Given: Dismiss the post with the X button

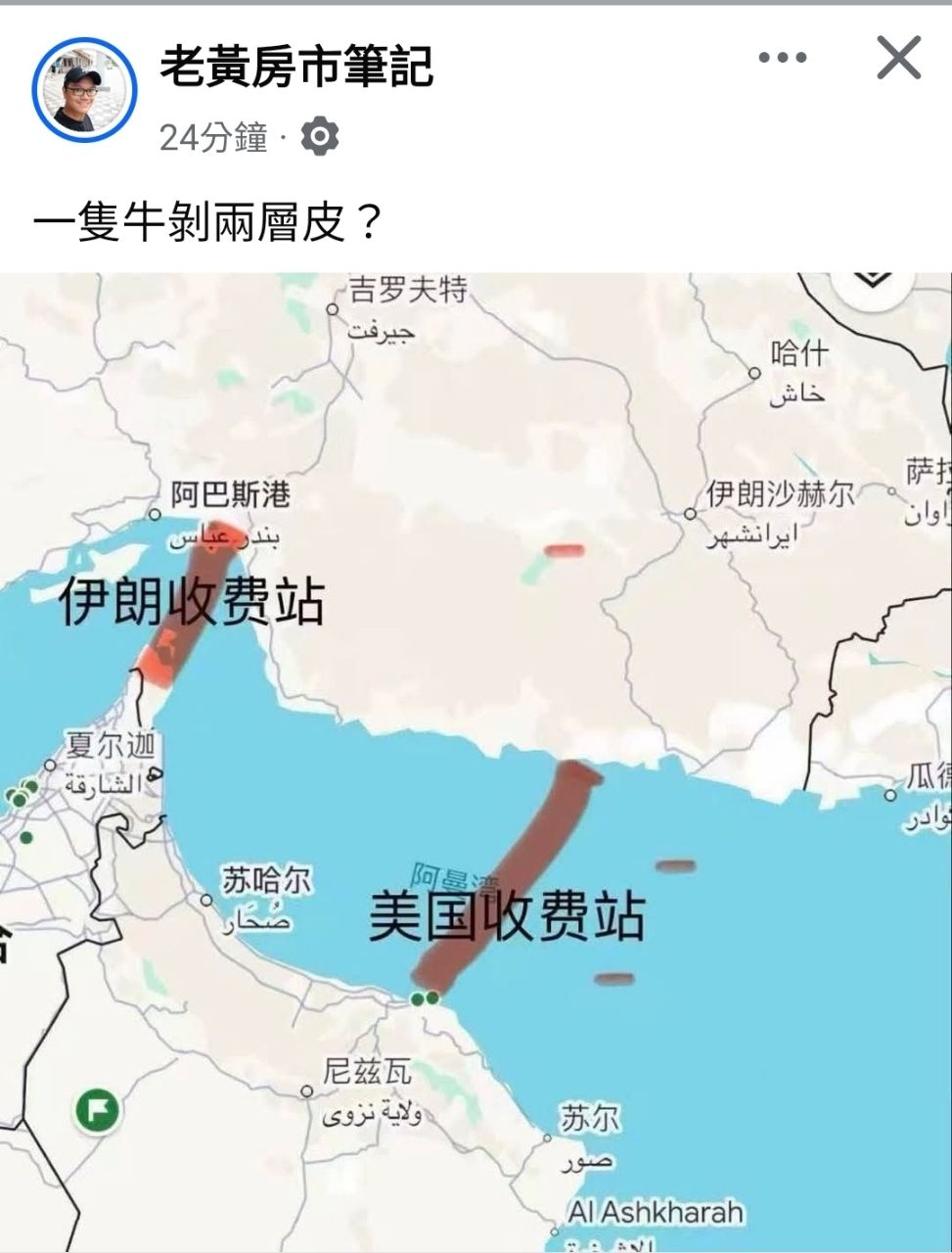Looking at the screenshot, I should coord(898,58).
